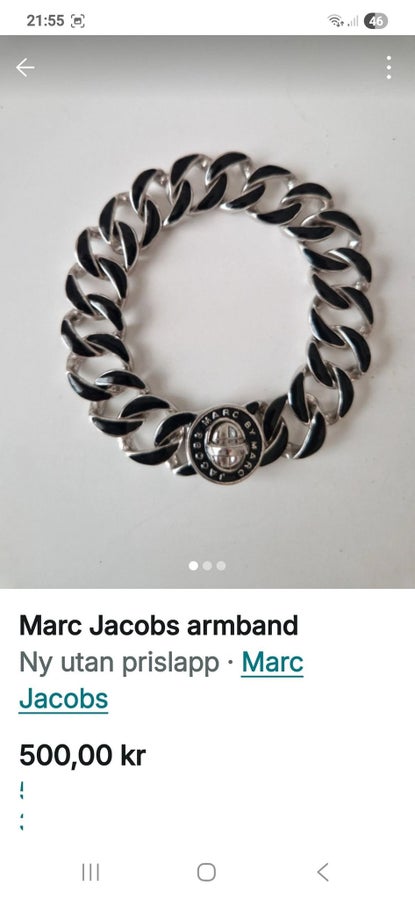Go to the home screen
The image size is (415, 900).
pos(207,872)
